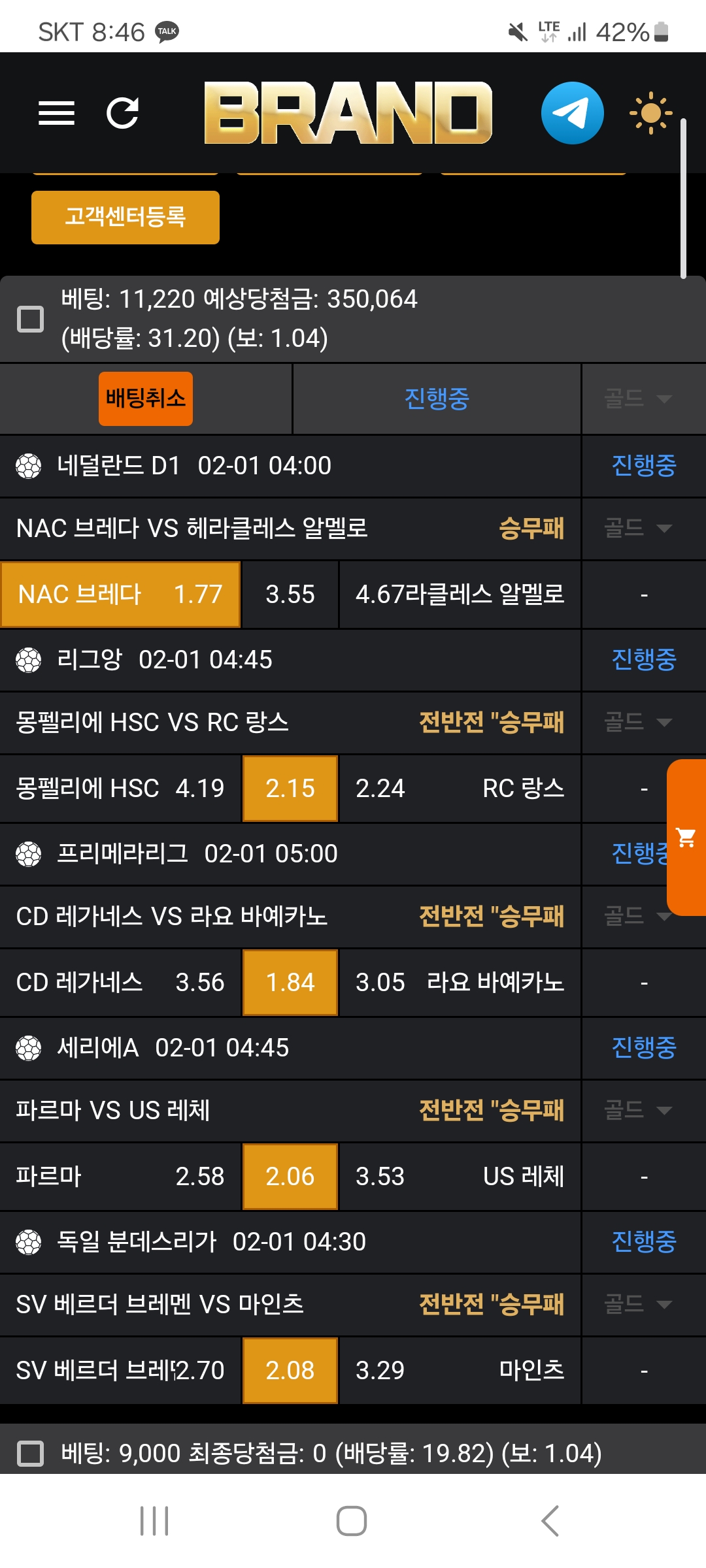Open the Telegram channel icon
706x1568 pixels.
(572, 113)
